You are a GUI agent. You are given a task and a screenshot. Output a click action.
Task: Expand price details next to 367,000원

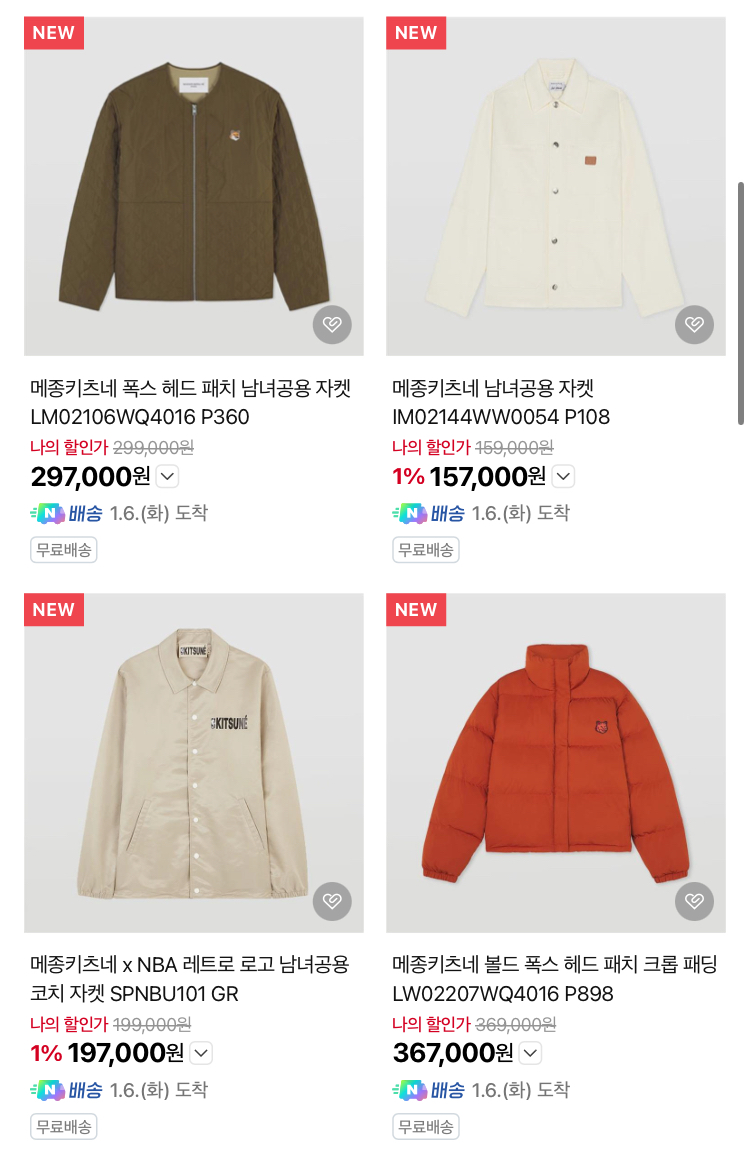pos(531,1053)
